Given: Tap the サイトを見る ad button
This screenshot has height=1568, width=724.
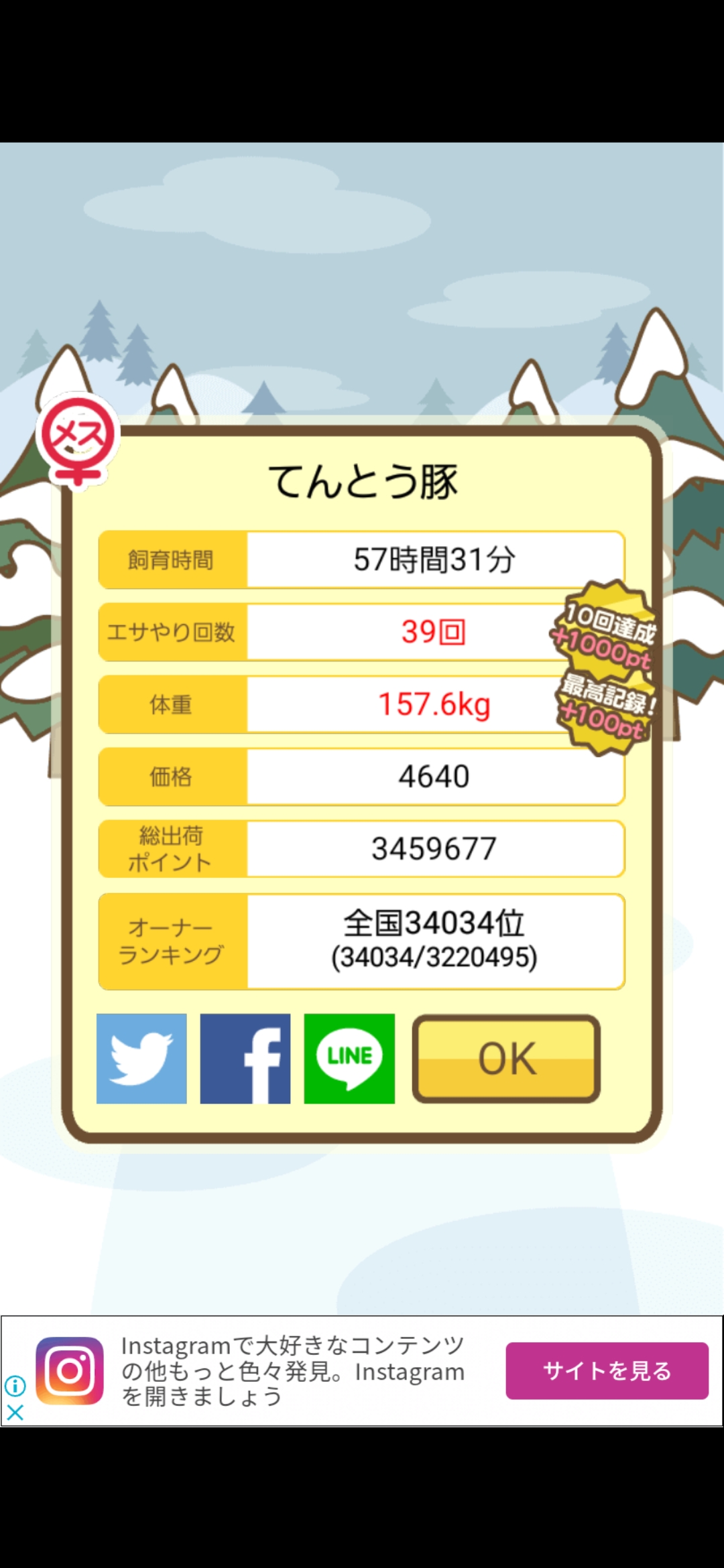Looking at the screenshot, I should pos(607,1370).
